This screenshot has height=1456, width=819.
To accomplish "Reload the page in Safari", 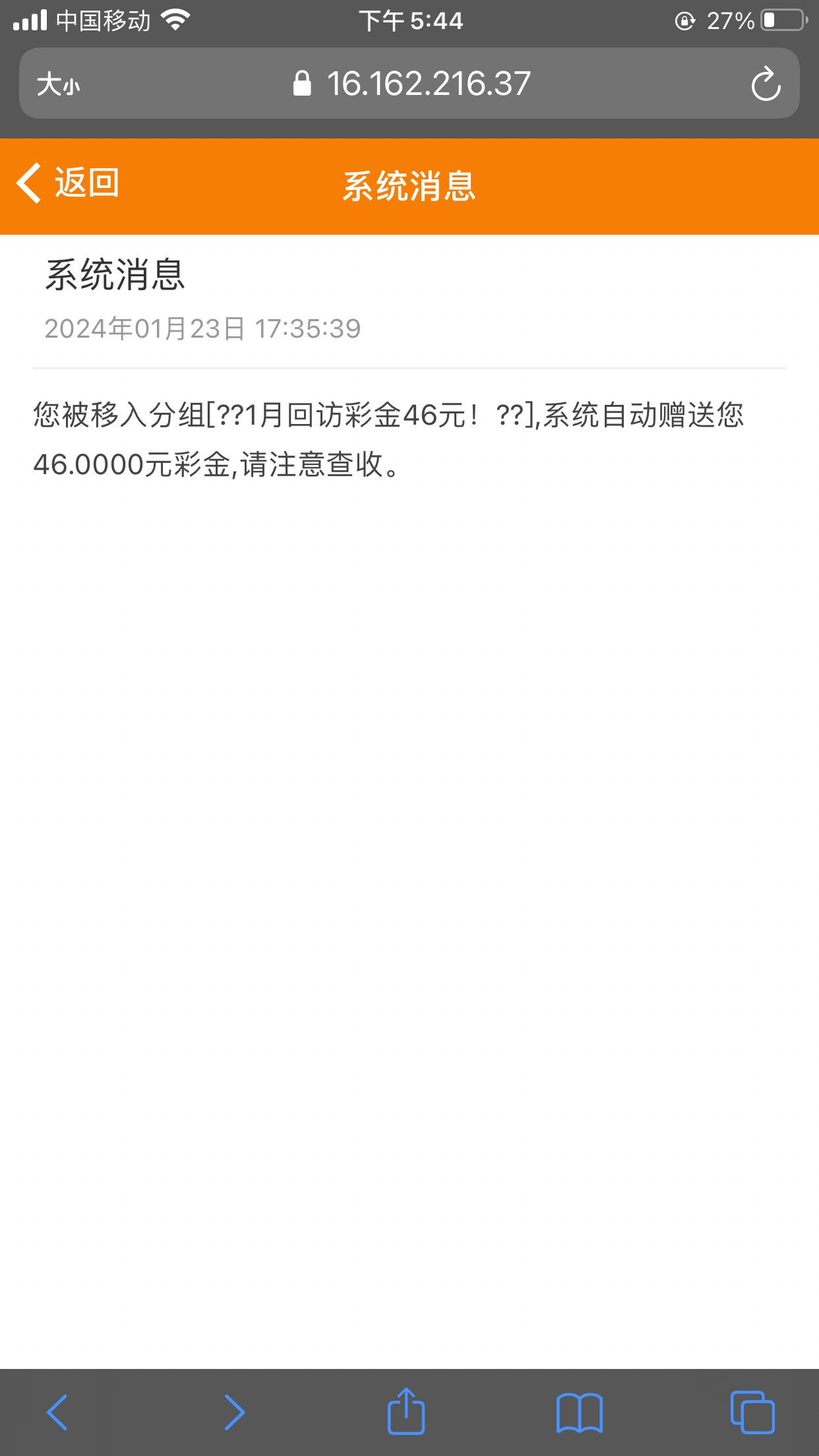I will click(x=765, y=84).
